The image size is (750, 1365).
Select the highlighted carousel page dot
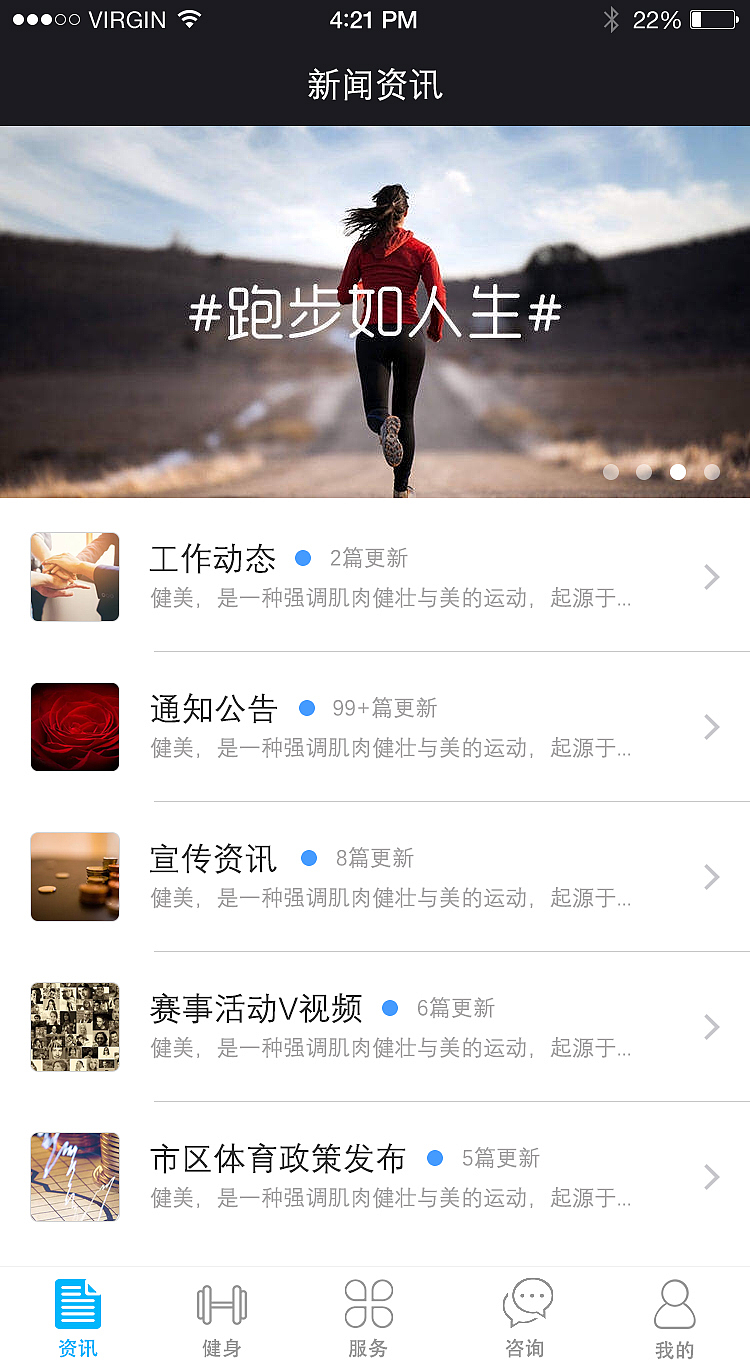(678, 471)
